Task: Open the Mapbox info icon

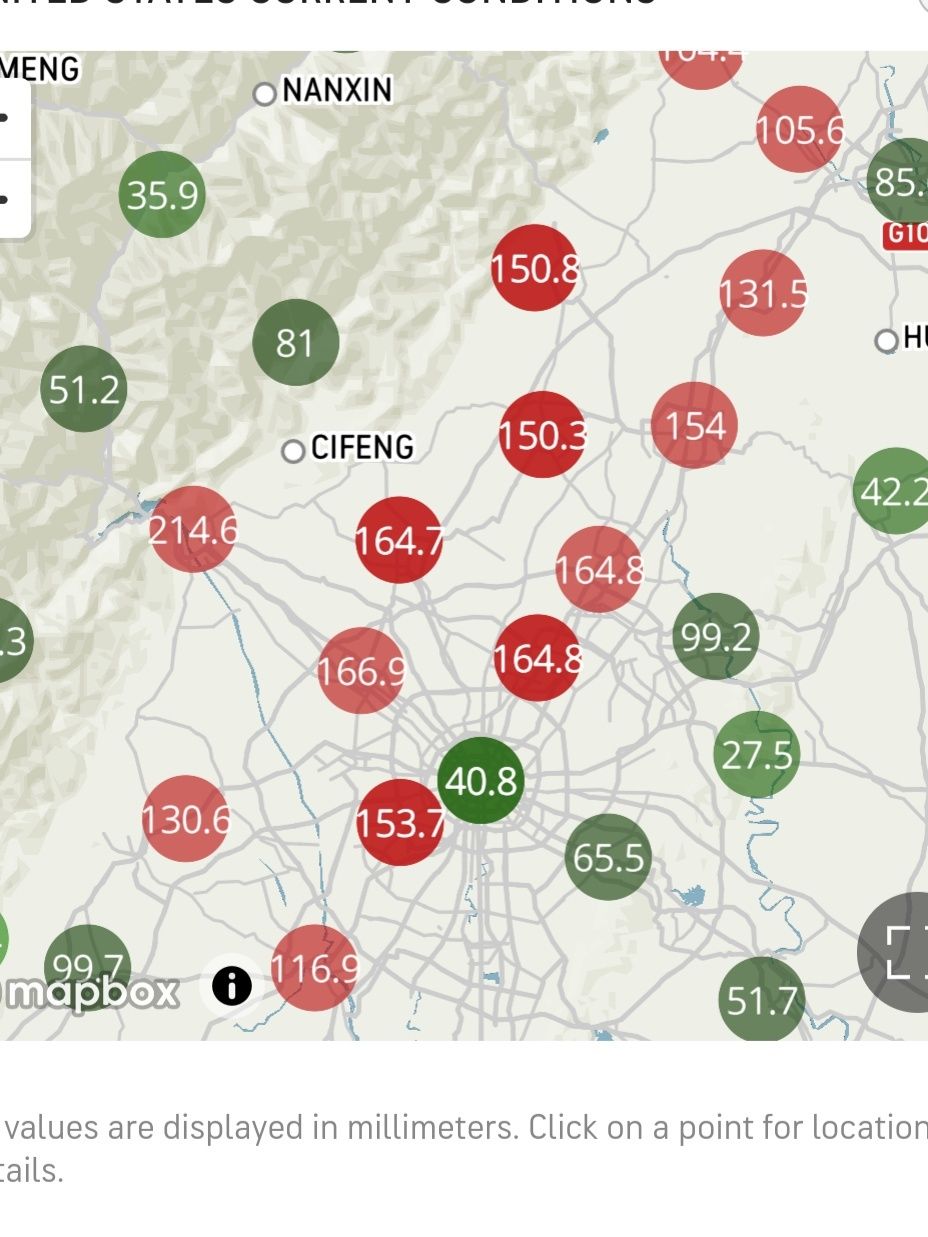Action: (231, 987)
